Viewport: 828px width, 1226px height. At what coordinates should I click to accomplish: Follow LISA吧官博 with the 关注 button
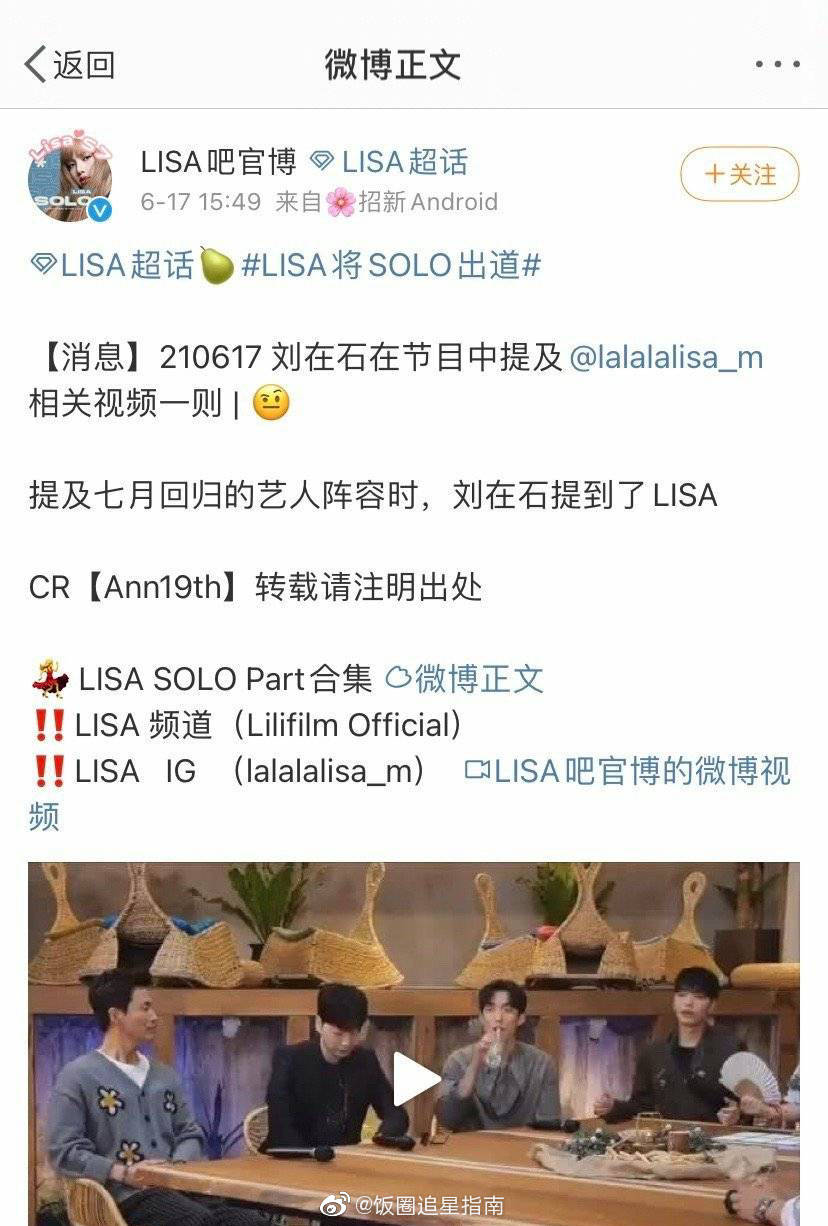[740, 175]
